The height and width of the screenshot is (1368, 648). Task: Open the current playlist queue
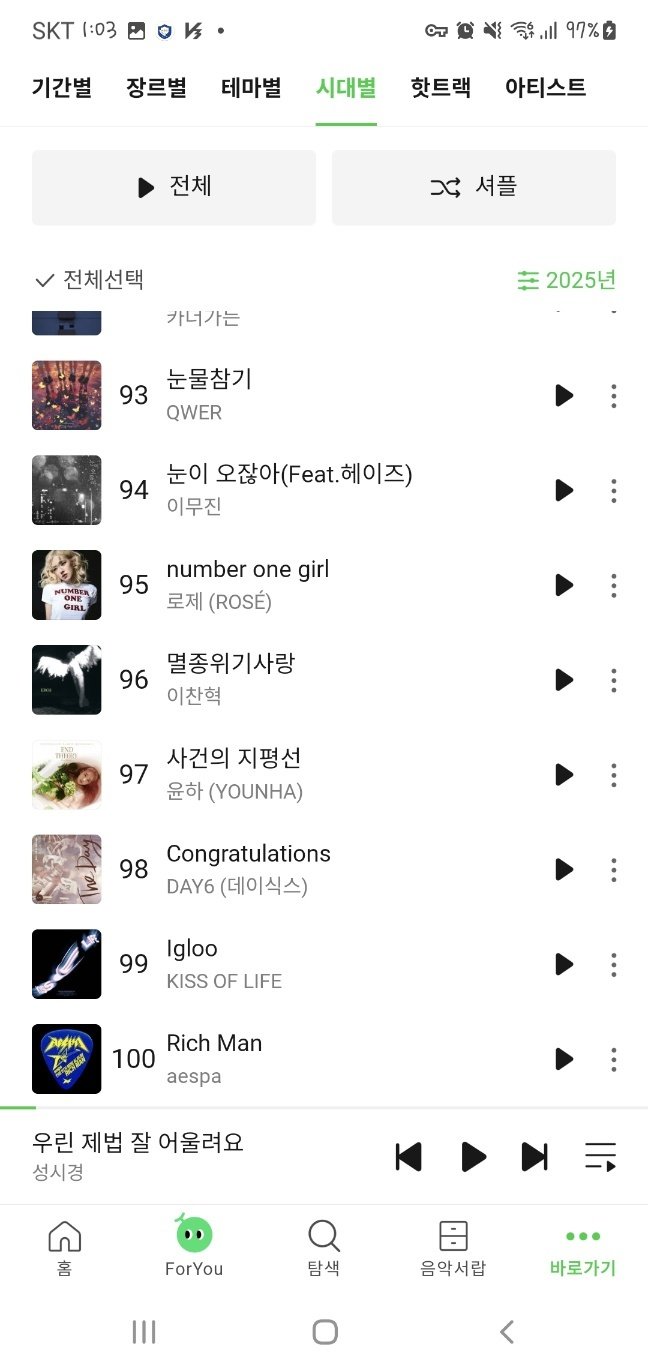[600, 1157]
